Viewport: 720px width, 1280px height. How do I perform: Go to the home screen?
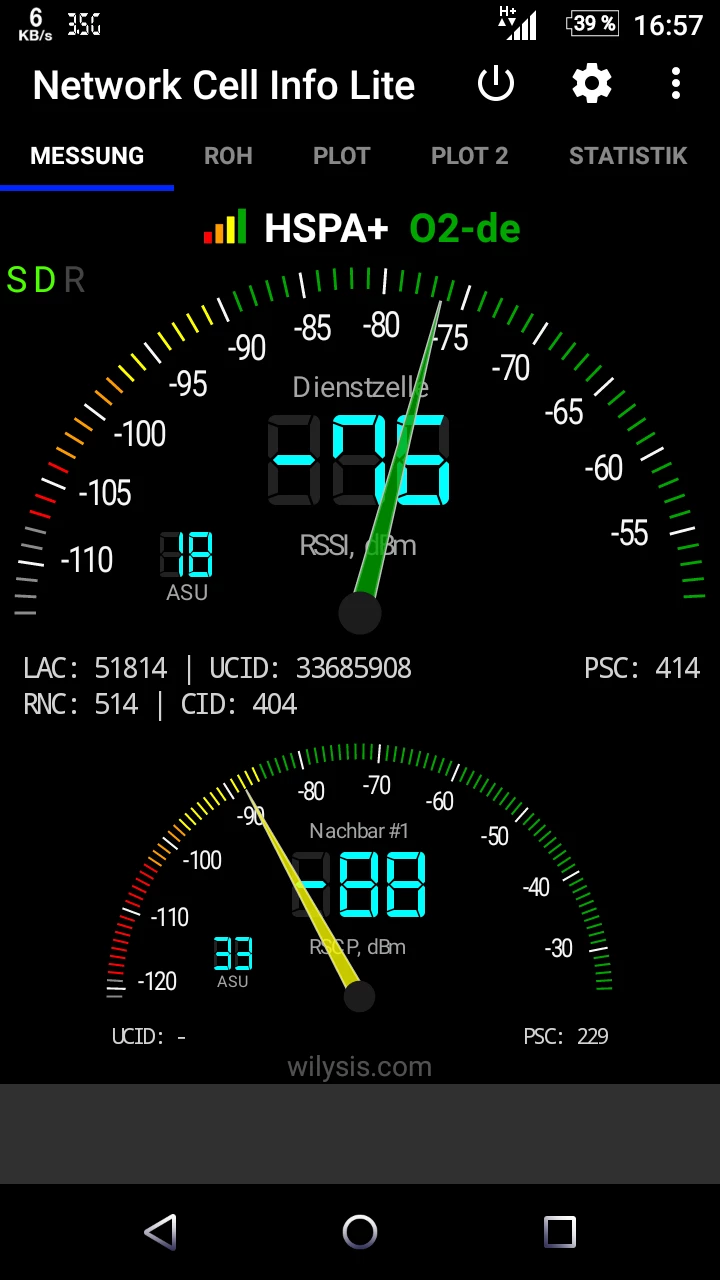coord(360,1232)
